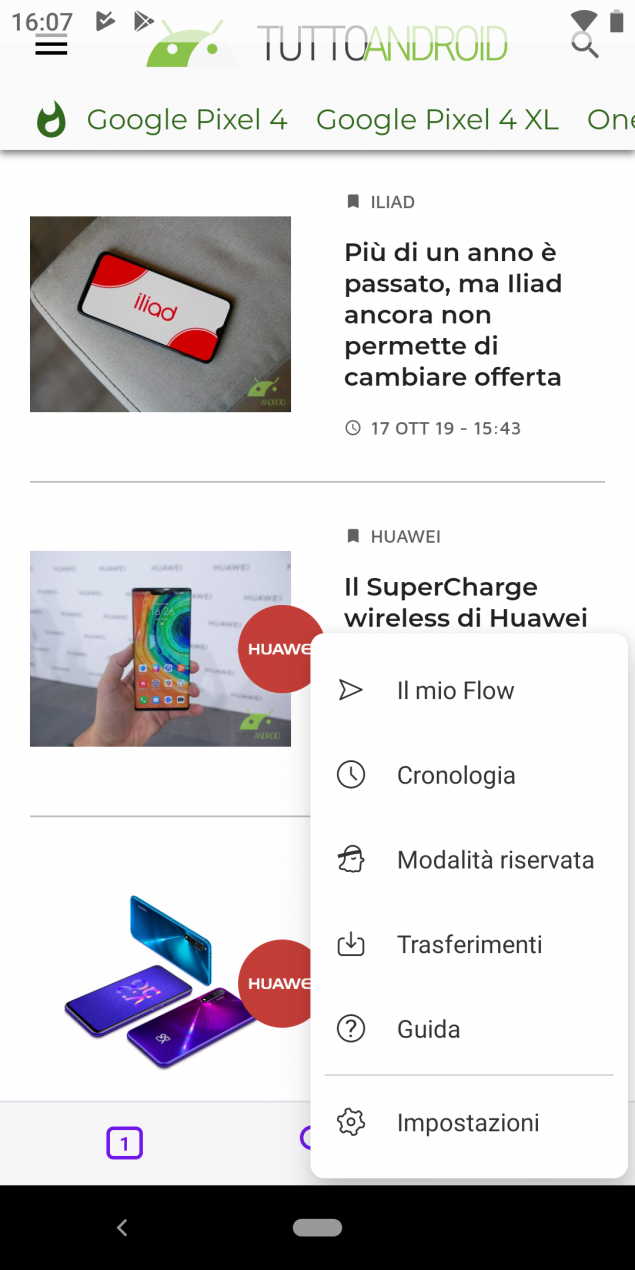Open the Iliad article headline
This screenshot has height=1270, width=635.
(x=453, y=314)
